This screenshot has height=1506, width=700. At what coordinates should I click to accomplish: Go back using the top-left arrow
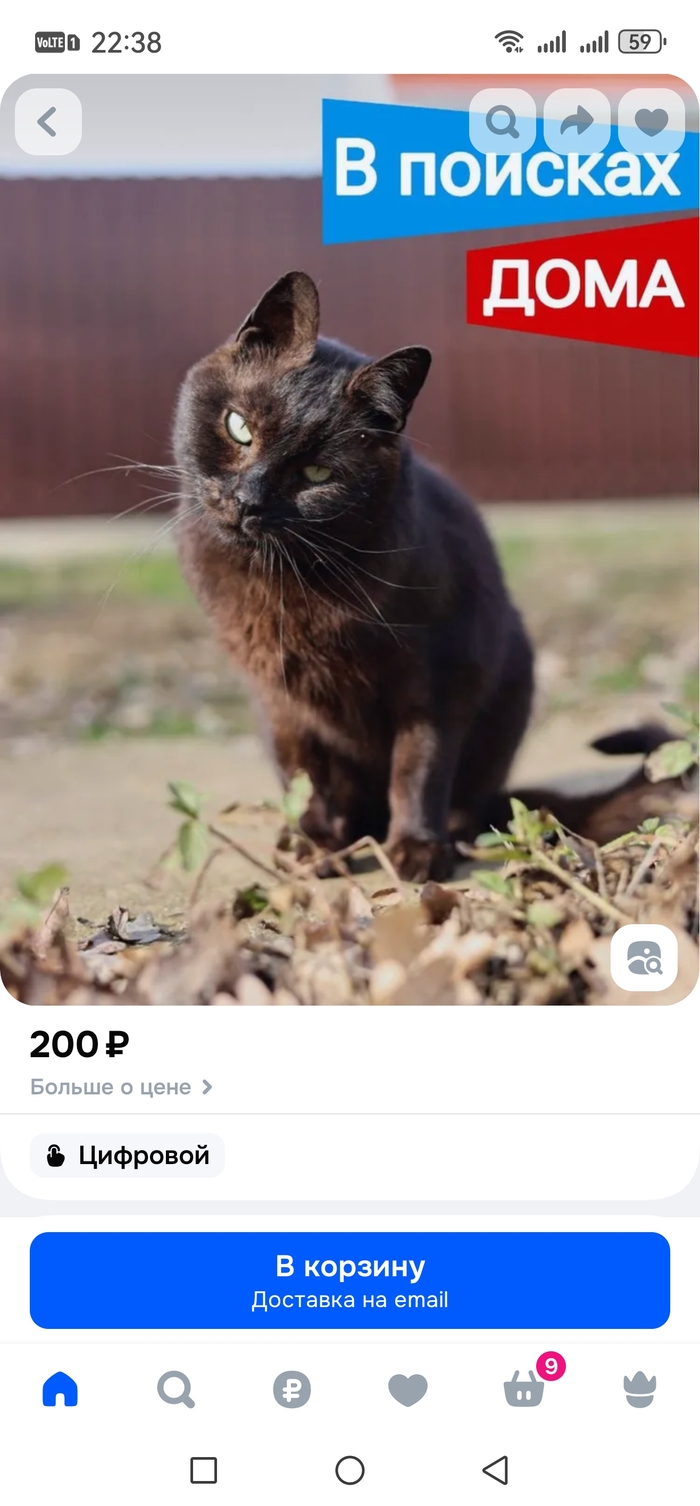coord(48,122)
